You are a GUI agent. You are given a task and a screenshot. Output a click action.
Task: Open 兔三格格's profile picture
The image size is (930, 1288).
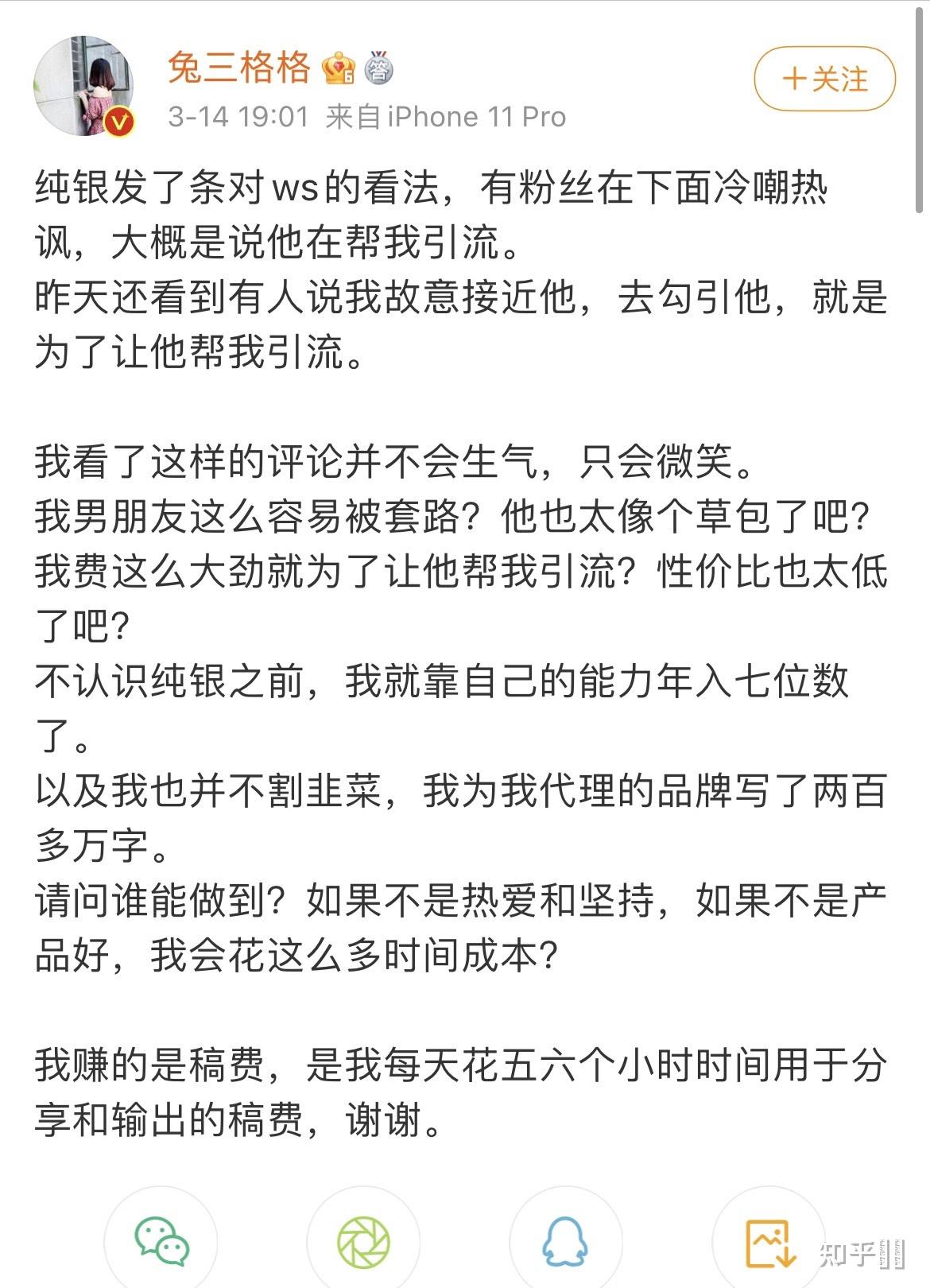pos(83,86)
